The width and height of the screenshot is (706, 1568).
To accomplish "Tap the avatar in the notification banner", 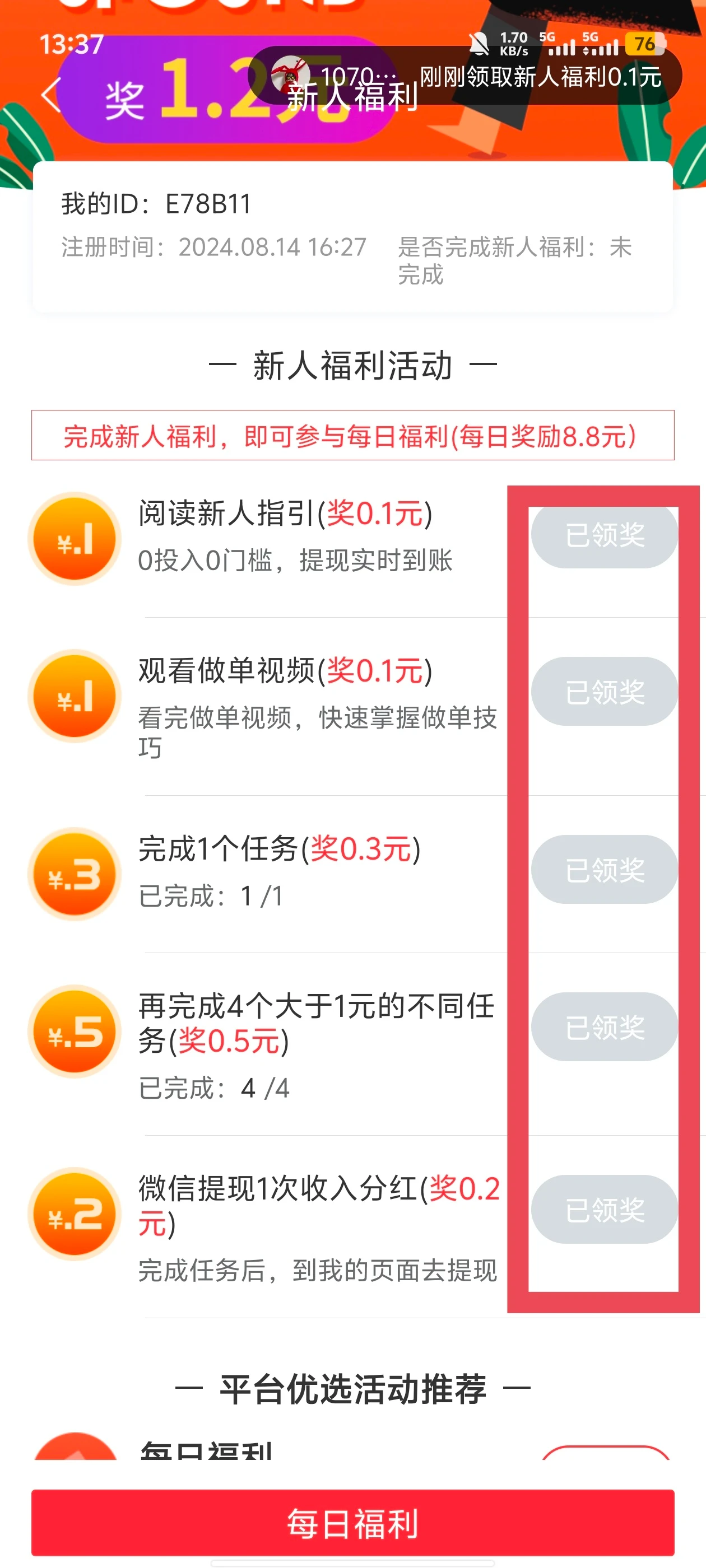I will (x=291, y=74).
